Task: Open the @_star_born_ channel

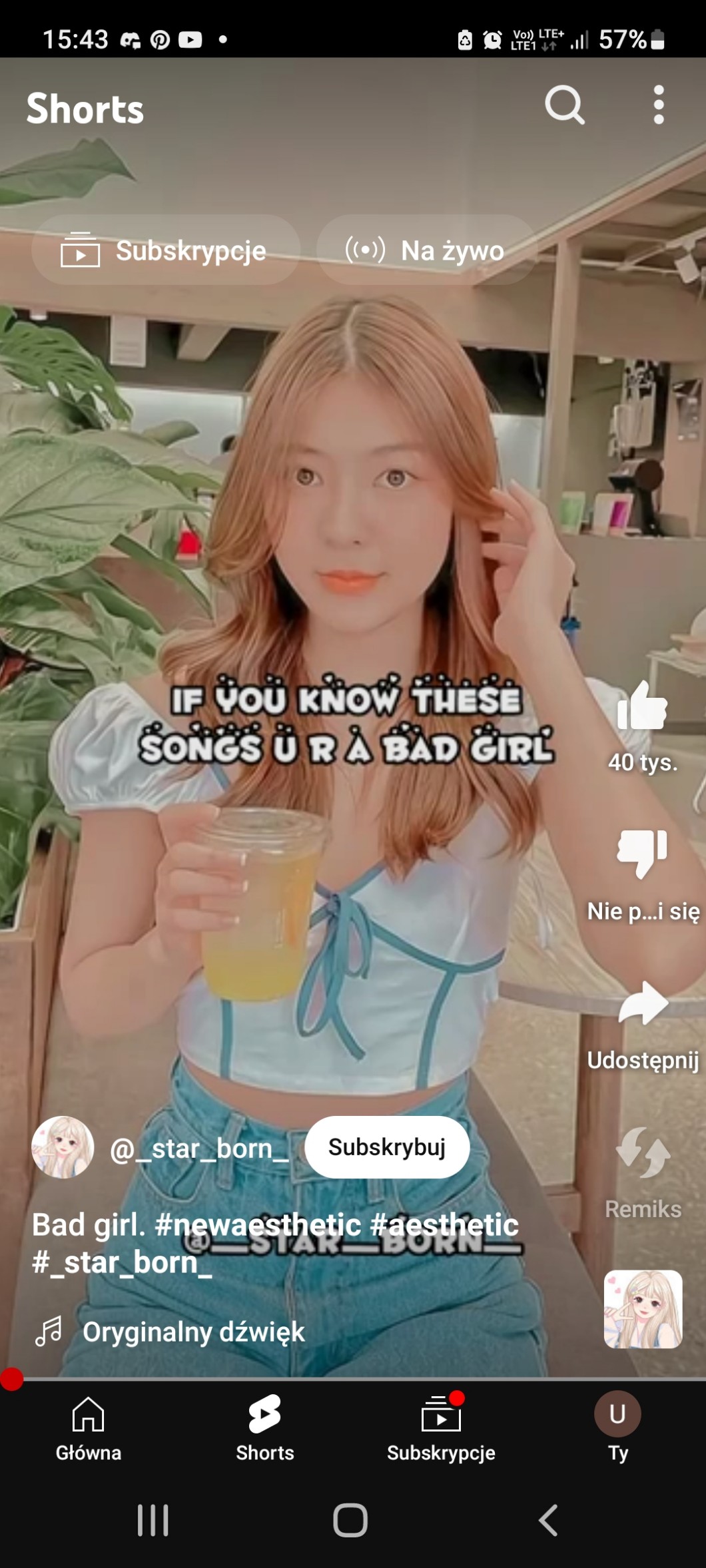Action: (198, 1149)
